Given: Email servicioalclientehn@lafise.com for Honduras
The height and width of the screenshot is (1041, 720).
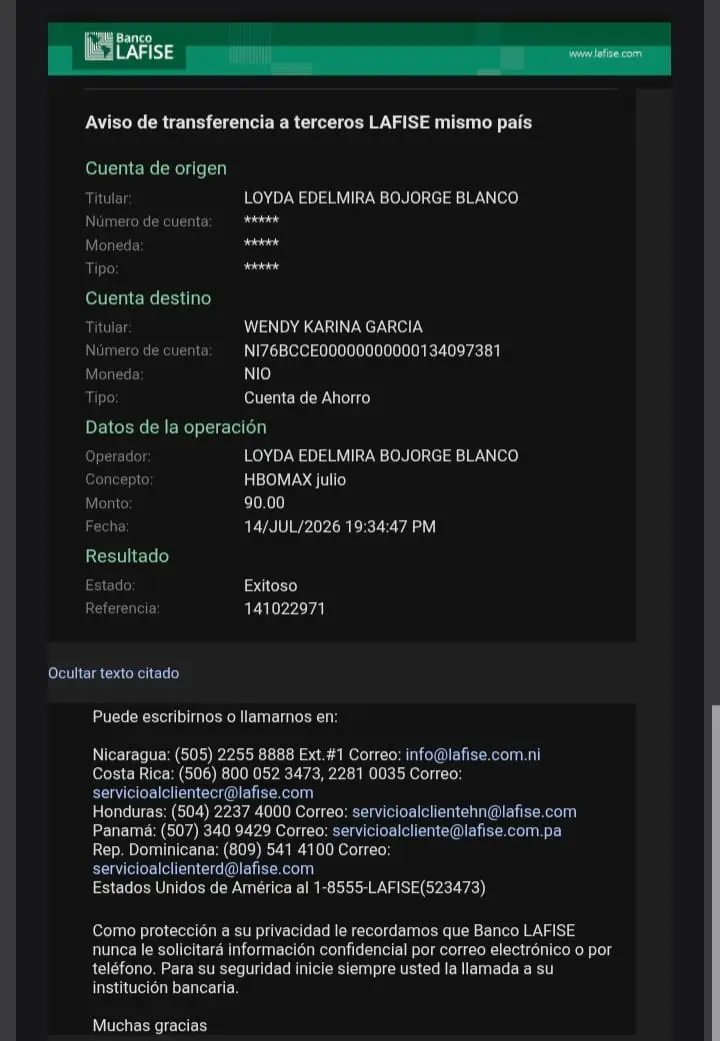Looking at the screenshot, I should (464, 812).
